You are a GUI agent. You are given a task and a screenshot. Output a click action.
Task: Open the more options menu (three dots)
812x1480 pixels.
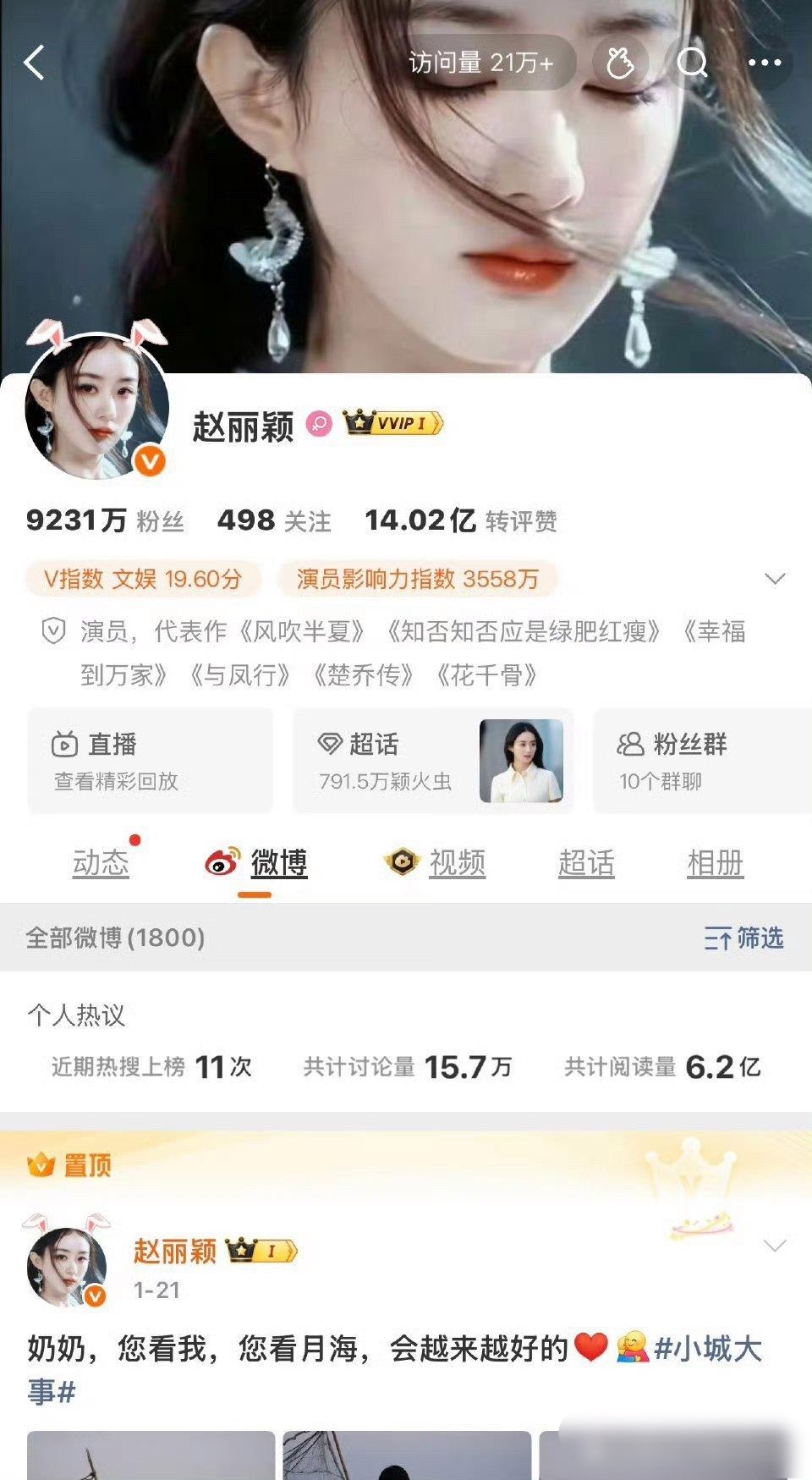[765, 63]
